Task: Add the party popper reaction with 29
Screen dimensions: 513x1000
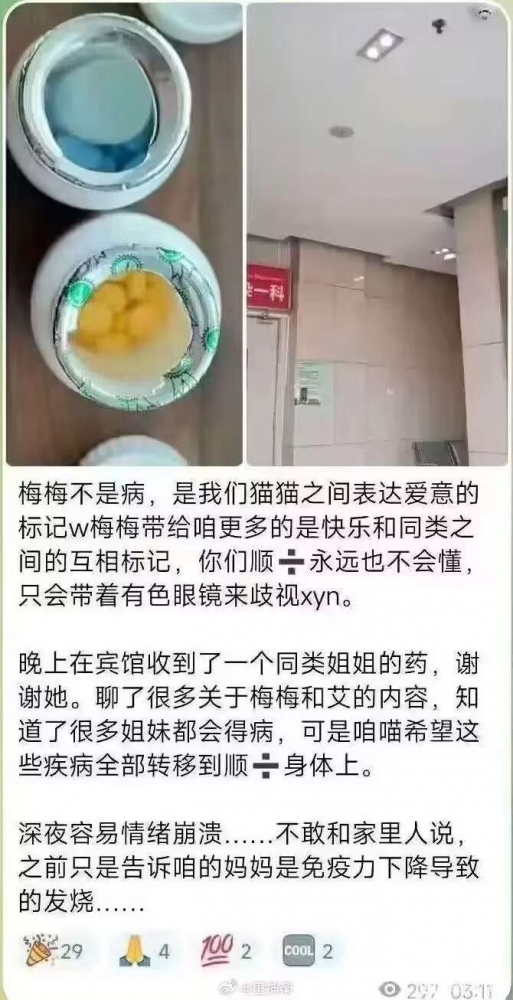Action: [x=53, y=952]
